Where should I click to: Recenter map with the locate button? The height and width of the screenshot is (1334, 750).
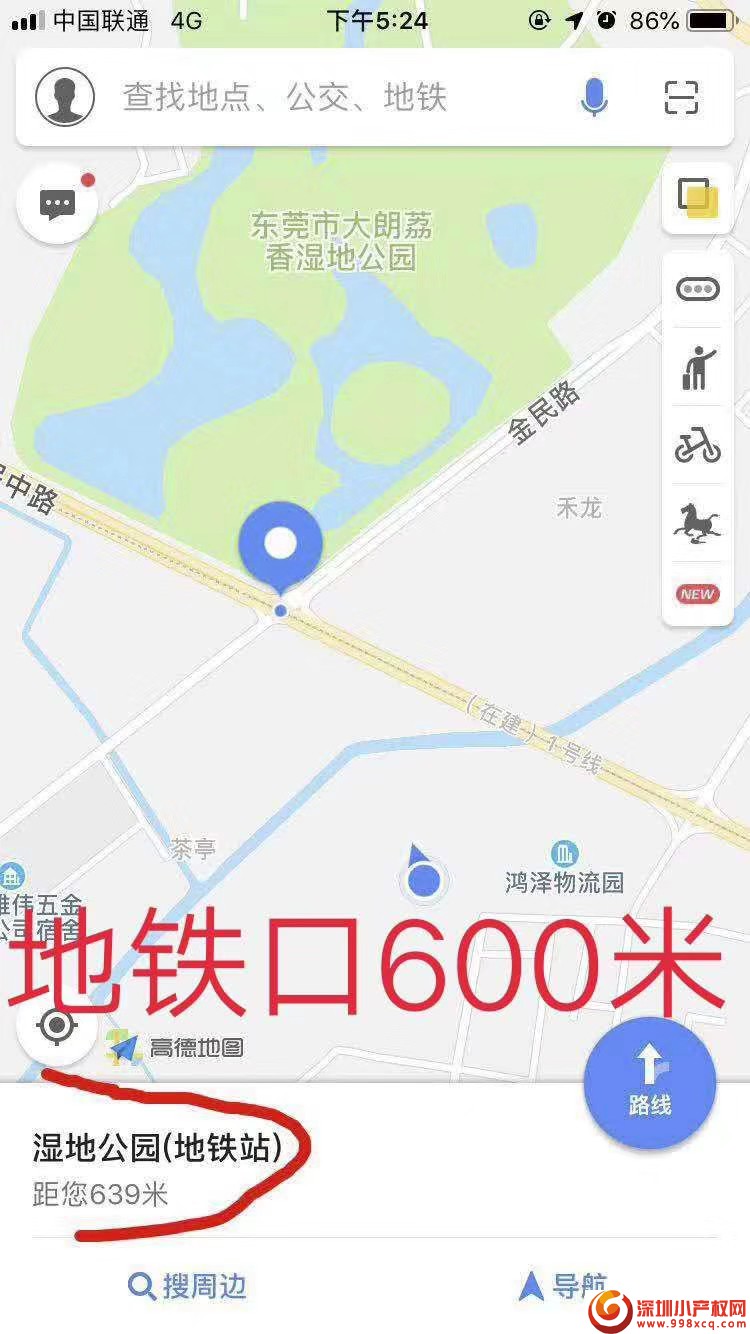click(x=57, y=1026)
